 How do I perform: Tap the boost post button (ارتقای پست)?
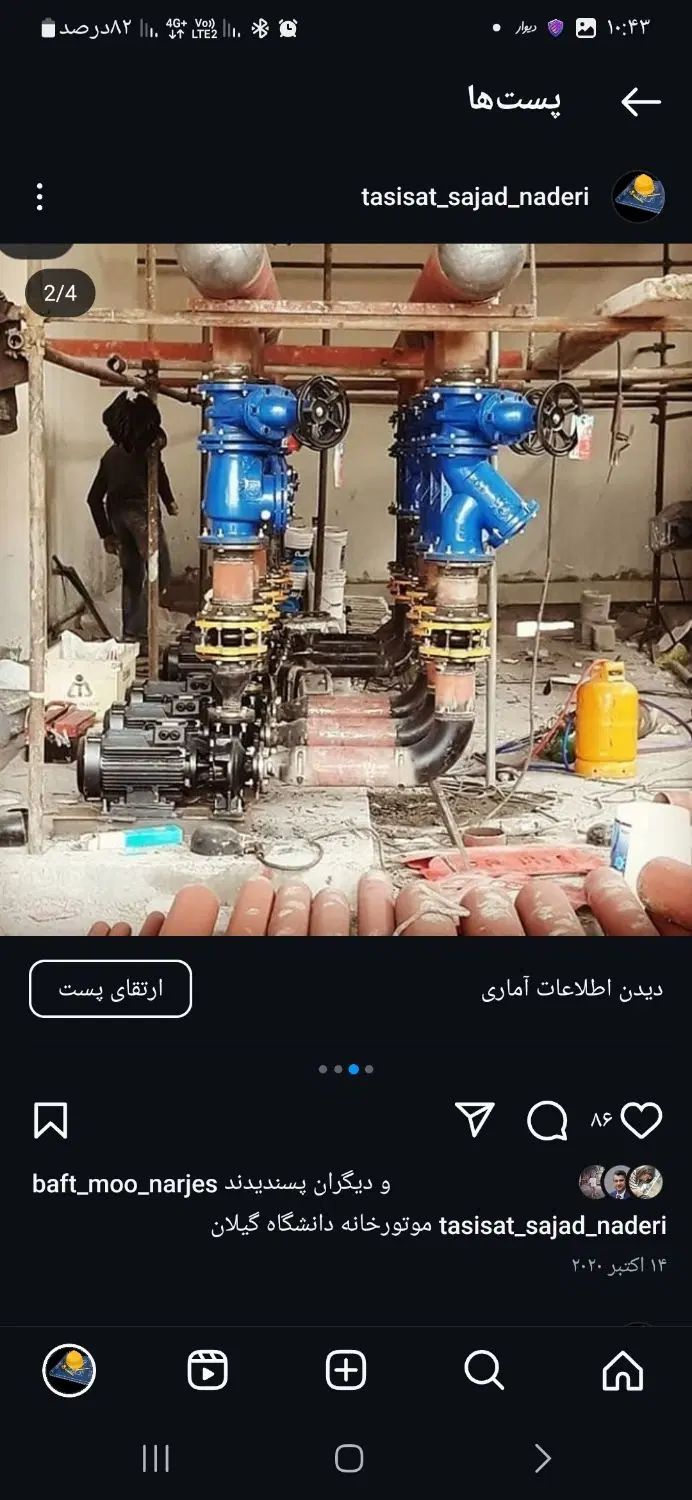pyautogui.click(x=110, y=989)
